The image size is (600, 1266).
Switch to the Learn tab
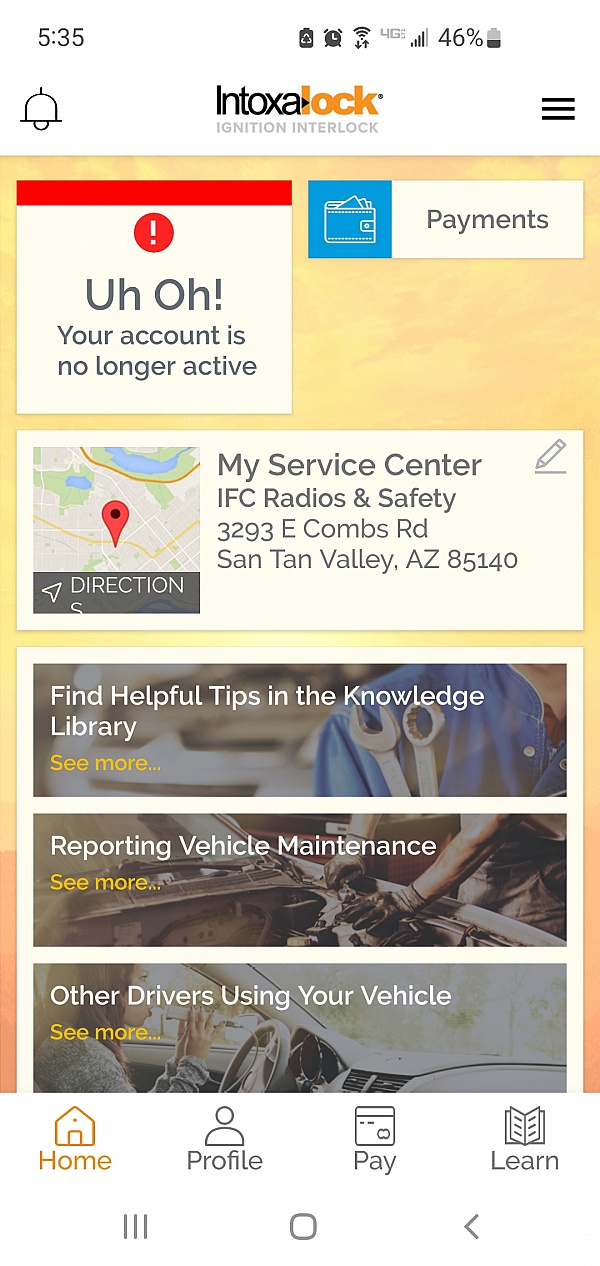point(524,1139)
